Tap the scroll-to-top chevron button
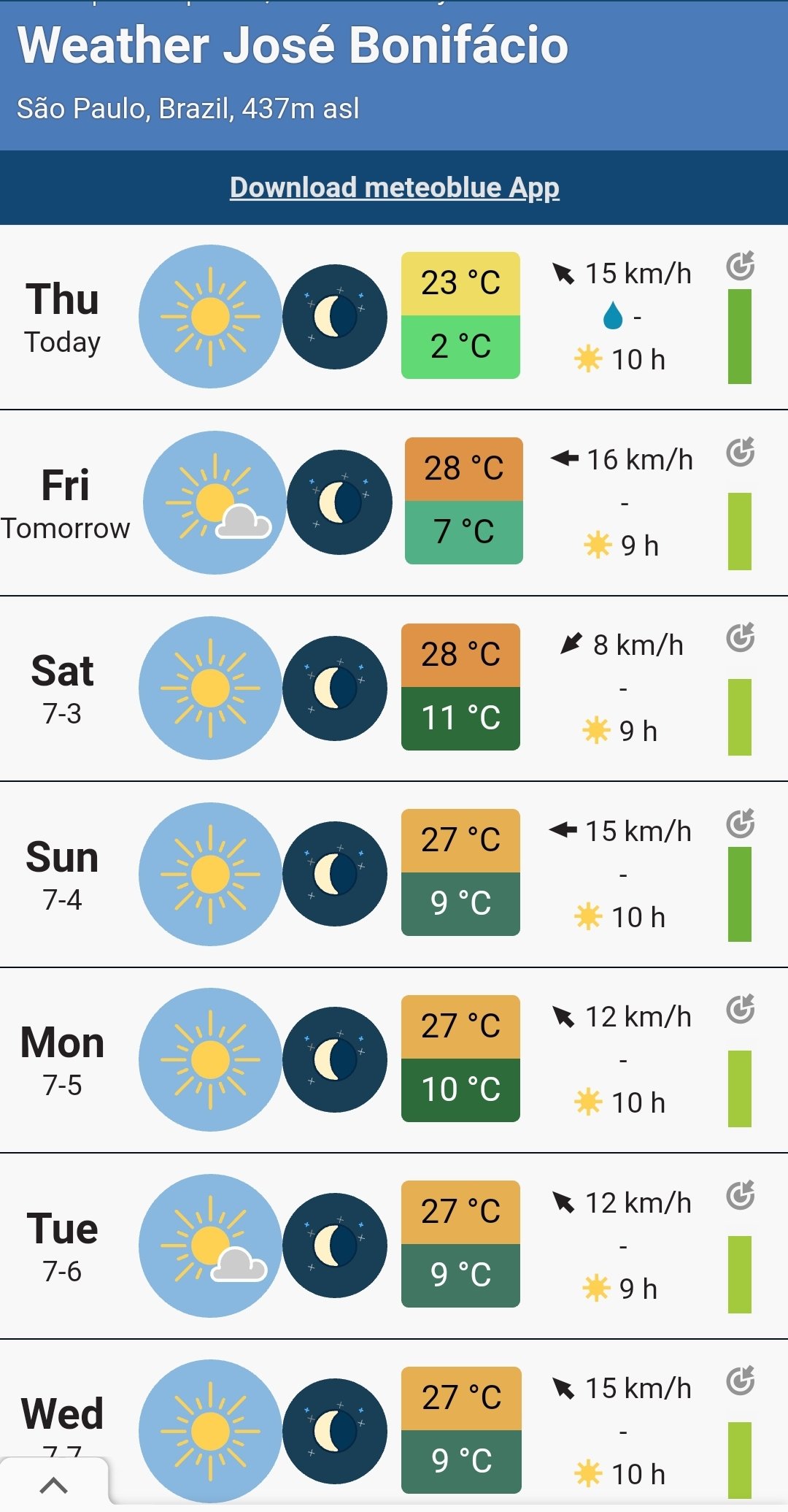Image resolution: width=788 pixels, height=1512 pixels. point(54,1485)
